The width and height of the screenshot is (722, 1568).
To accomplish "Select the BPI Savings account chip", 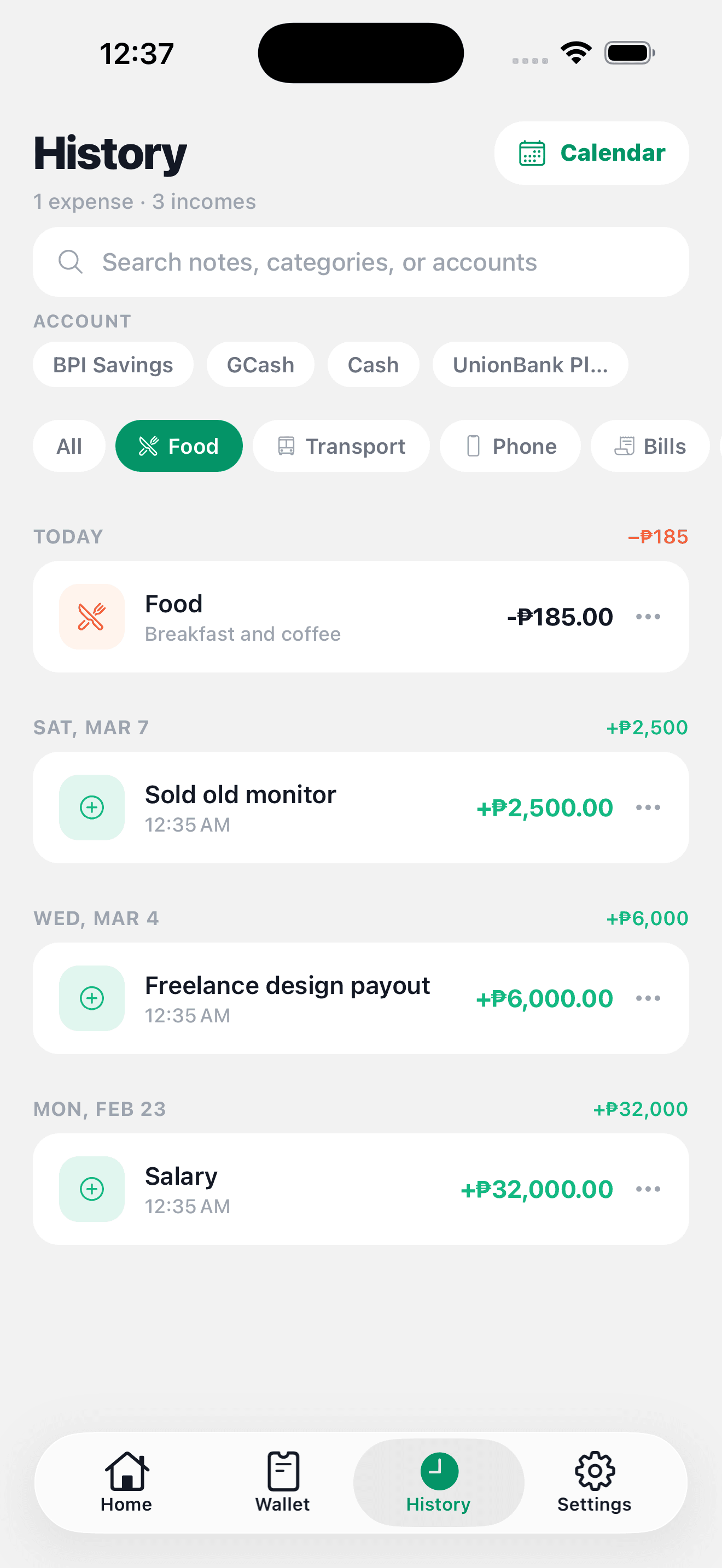I will click(x=113, y=364).
